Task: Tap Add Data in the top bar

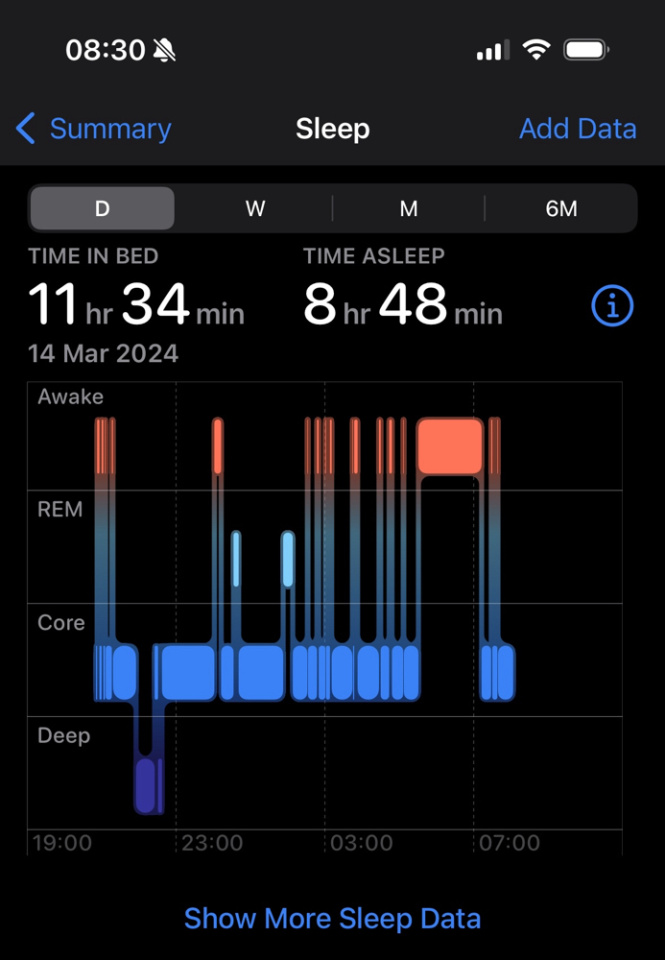Action: tap(577, 129)
